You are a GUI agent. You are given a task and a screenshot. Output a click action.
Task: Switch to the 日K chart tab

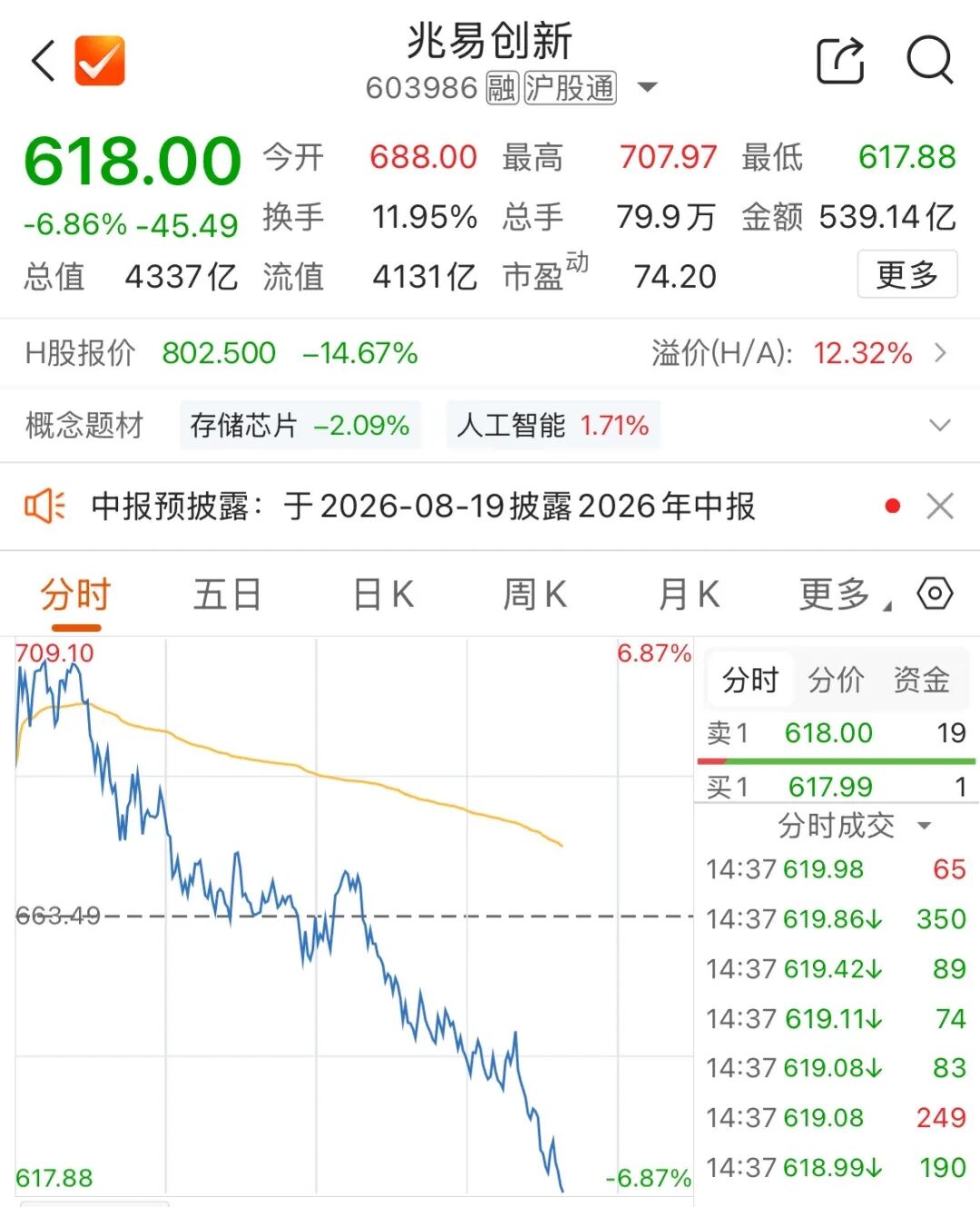click(383, 595)
